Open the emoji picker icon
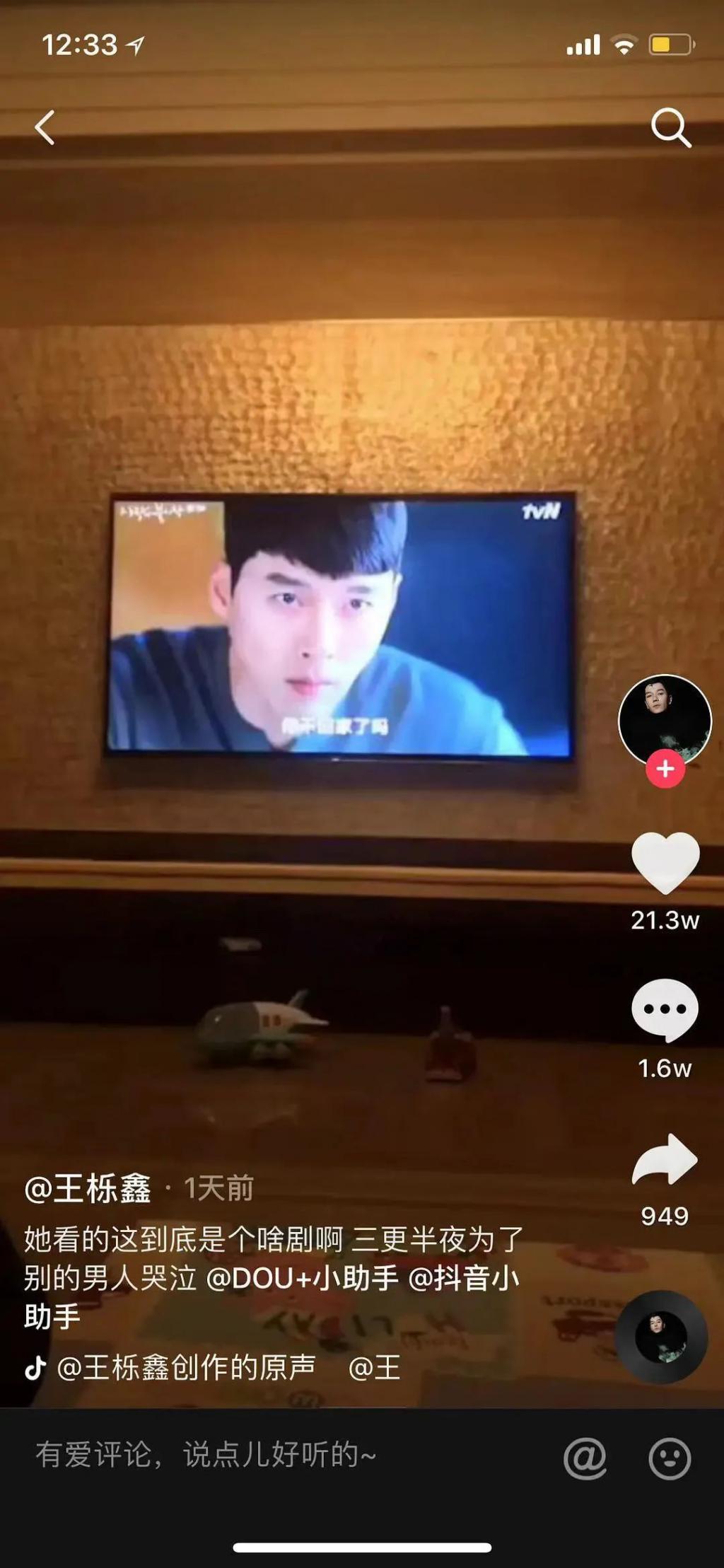The width and height of the screenshot is (724, 1568). [x=669, y=1458]
